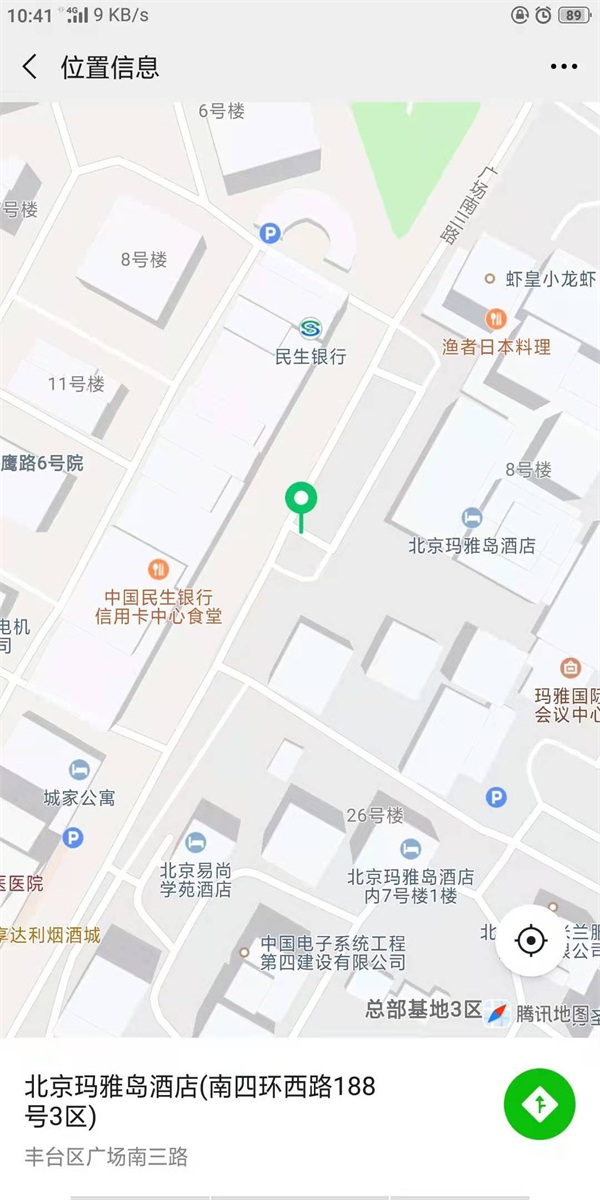Viewport: 600px width, 1200px height.
Task: Recenter the map on my location
Action: click(530, 941)
